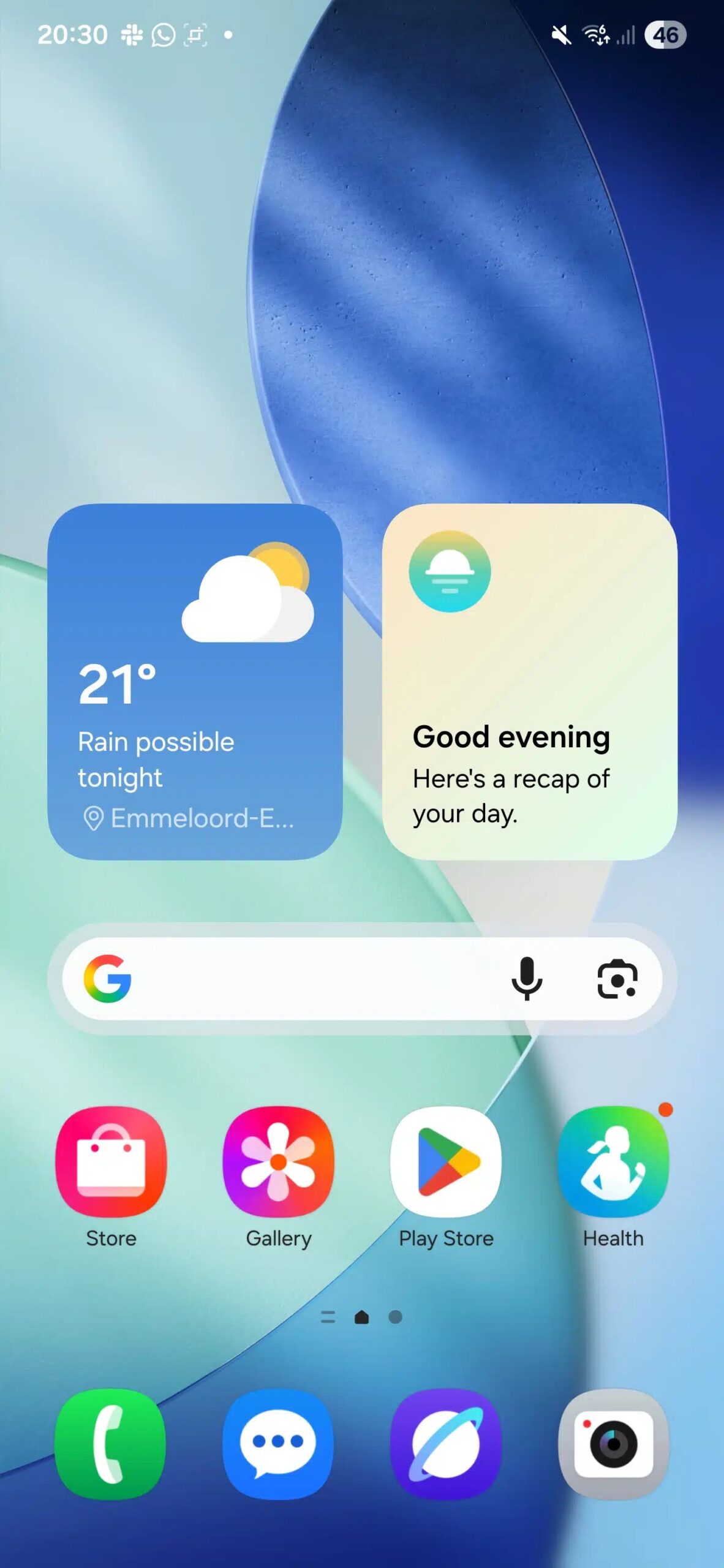Open the Camera app from dock
The width and height of the screenshot is (724, 1568).
click(x=613, y=1444)
